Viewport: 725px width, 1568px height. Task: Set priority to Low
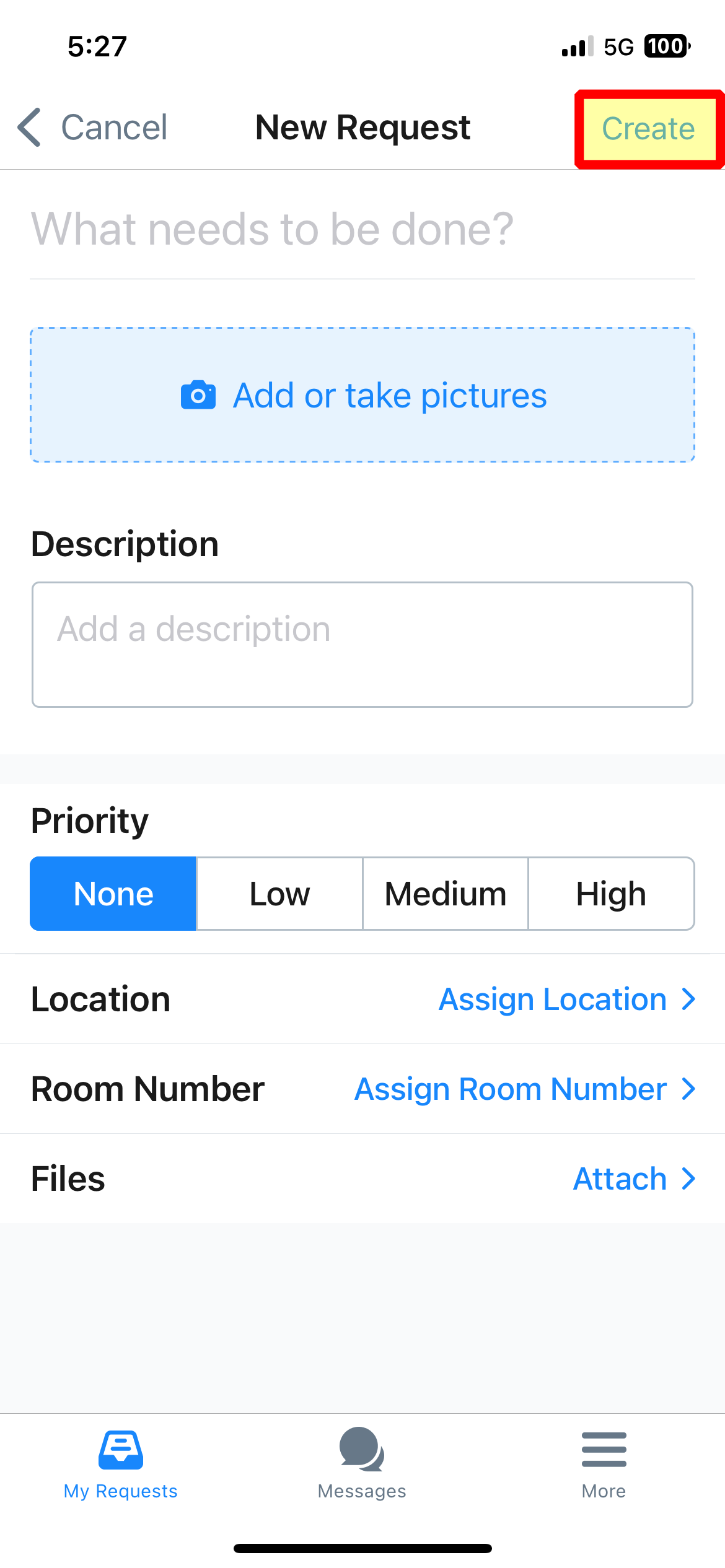279,894
